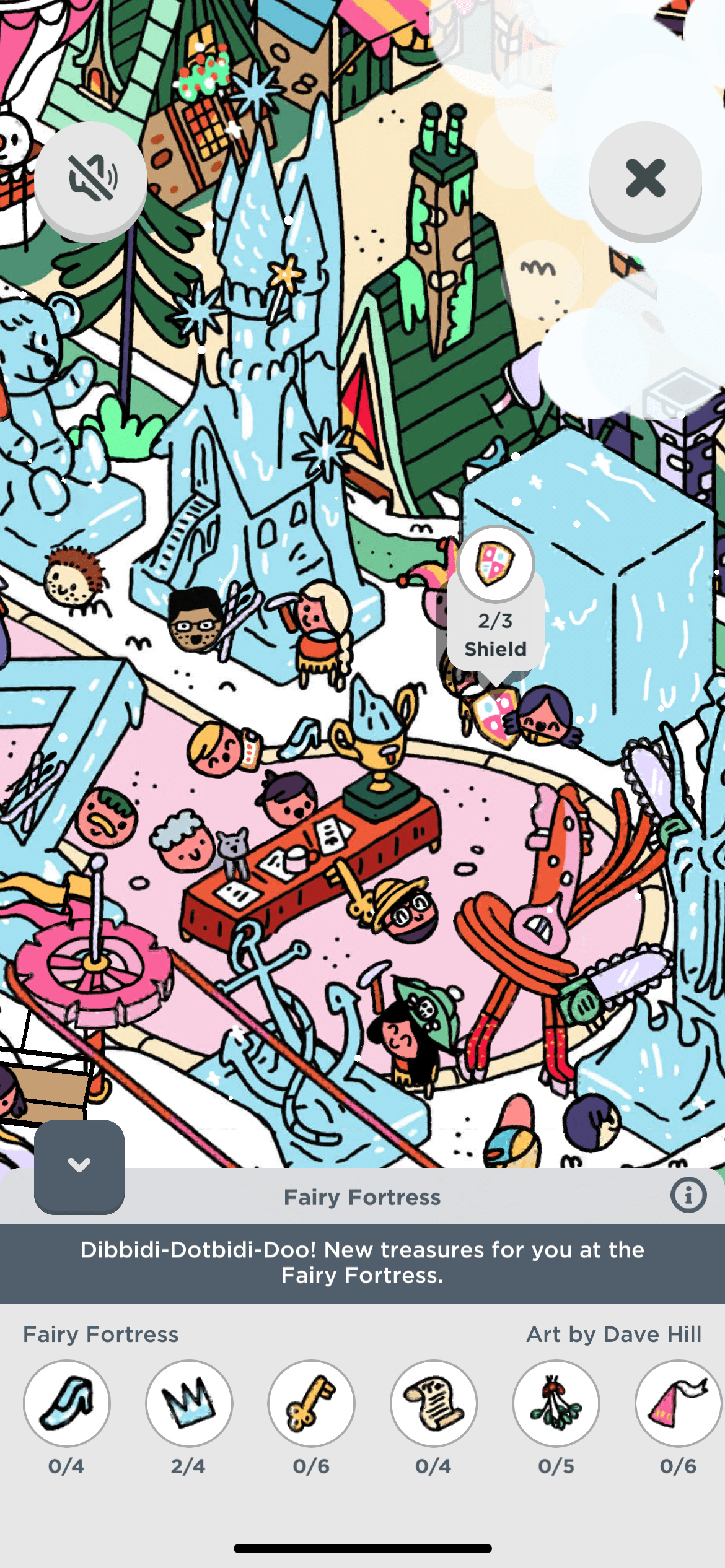725x1568 pixels.
Task: Select the glass slipper target item
Action: [x=67, y=1403]
